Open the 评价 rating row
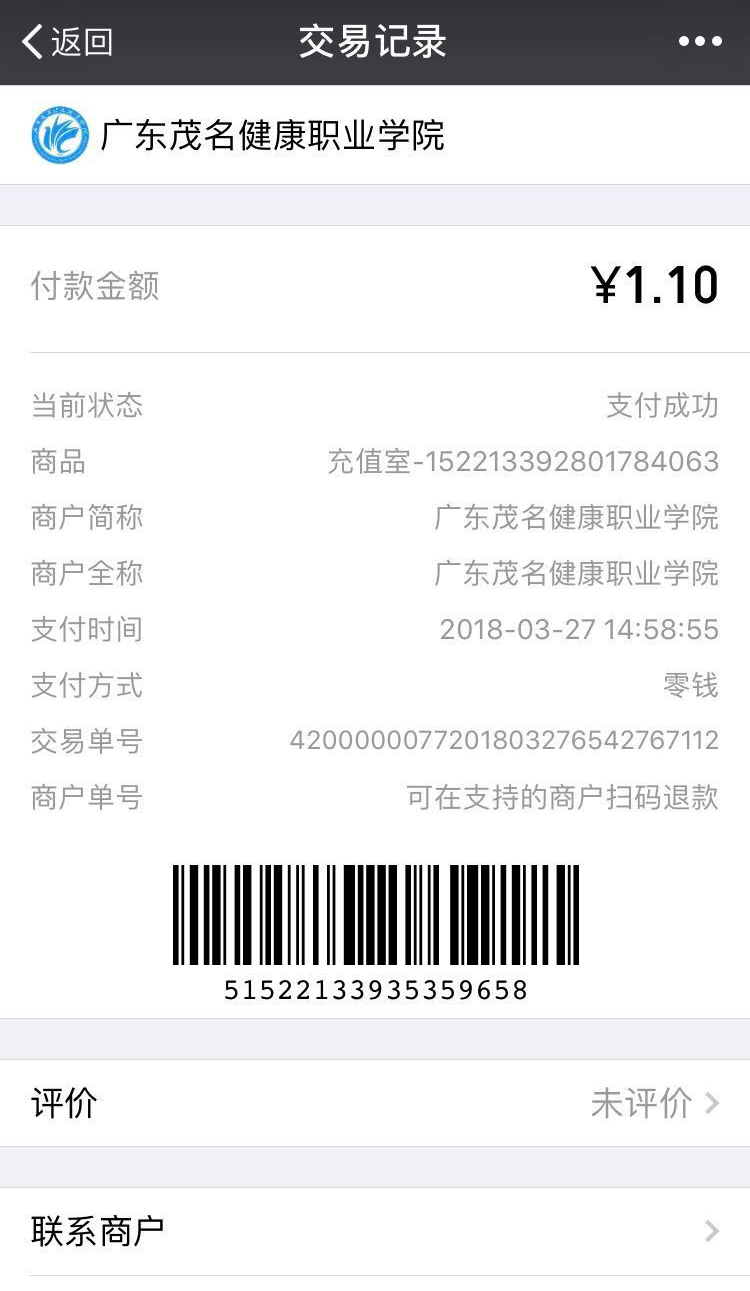Viewport: 750px width, 1291px height. point(375,1103)
